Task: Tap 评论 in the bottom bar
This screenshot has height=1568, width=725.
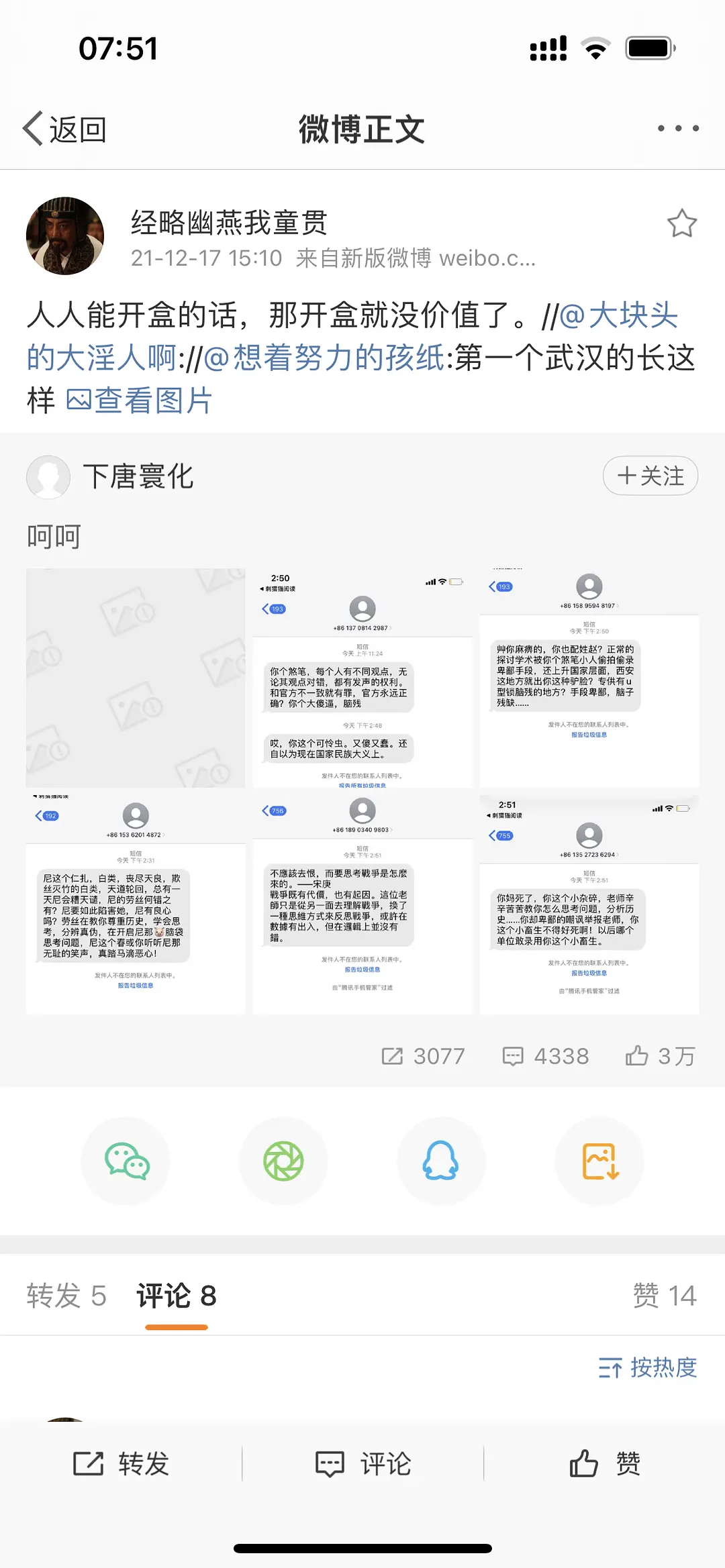Action: pos(363,1463)
